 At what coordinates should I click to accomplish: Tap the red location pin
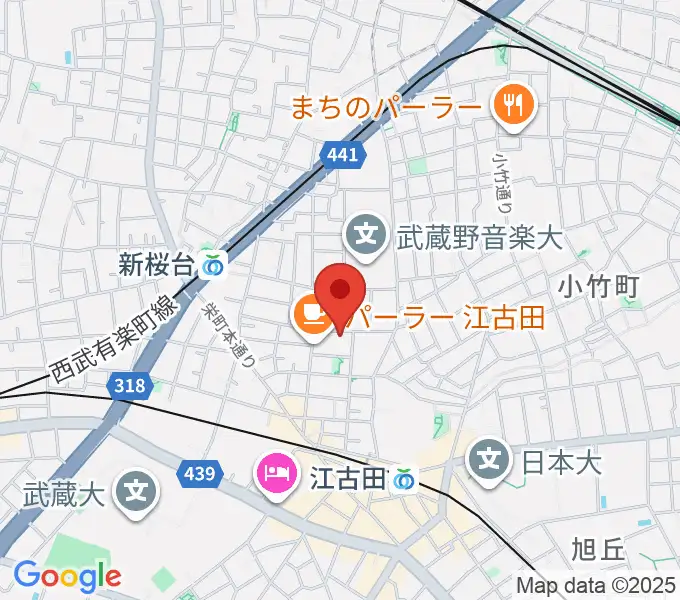point(340,292)
